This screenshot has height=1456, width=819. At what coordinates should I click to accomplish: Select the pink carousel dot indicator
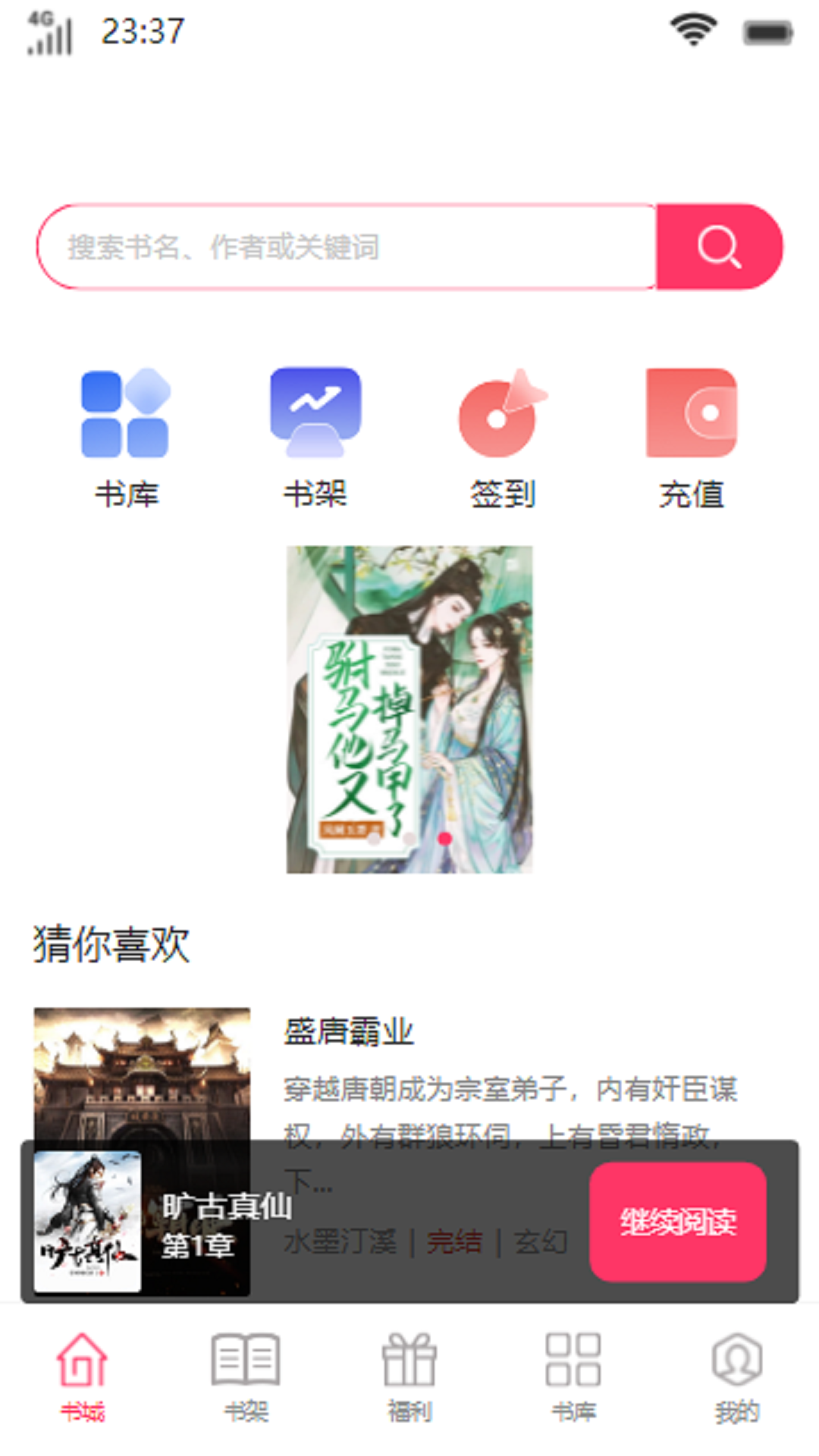(x=445, y=837)
